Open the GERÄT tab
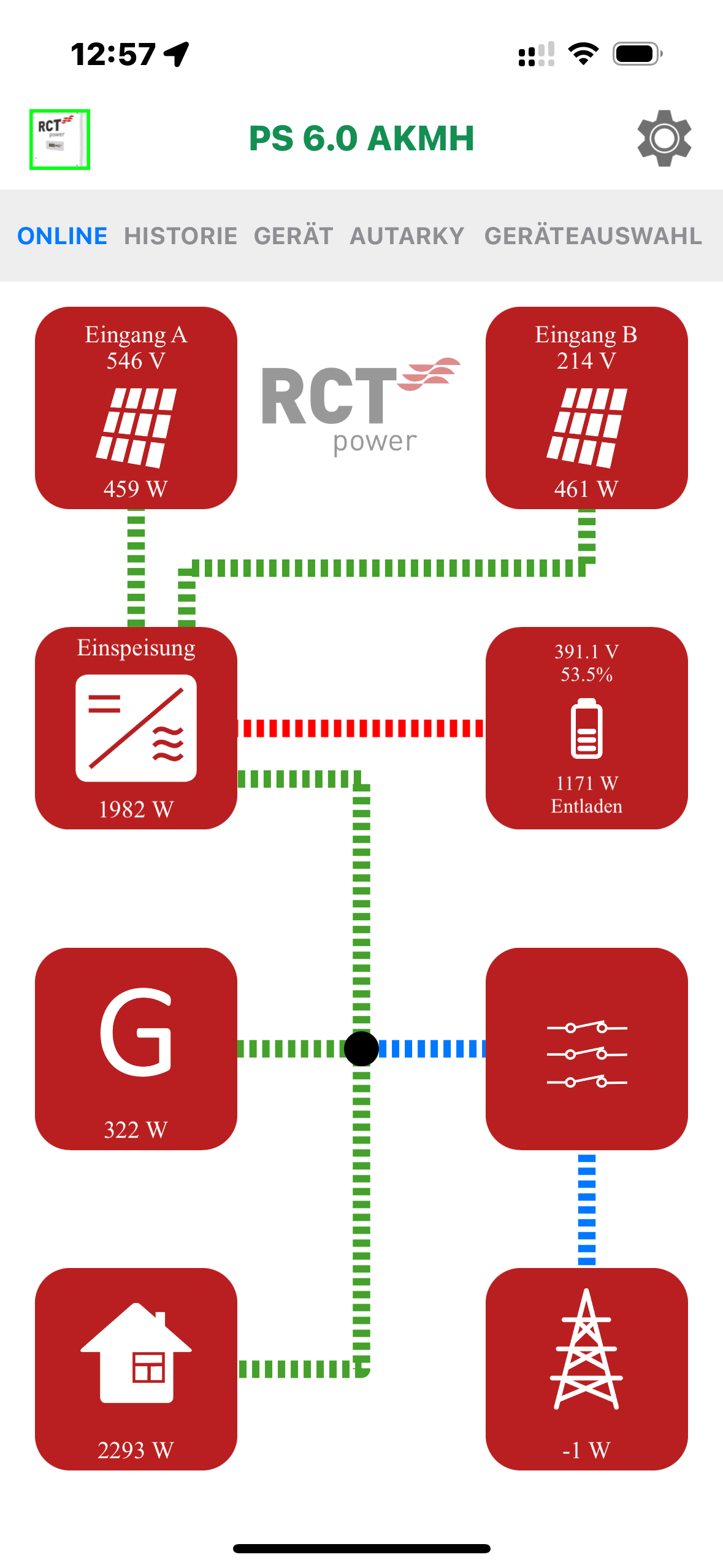This screenshot has height=1568, width=723. 293,236
